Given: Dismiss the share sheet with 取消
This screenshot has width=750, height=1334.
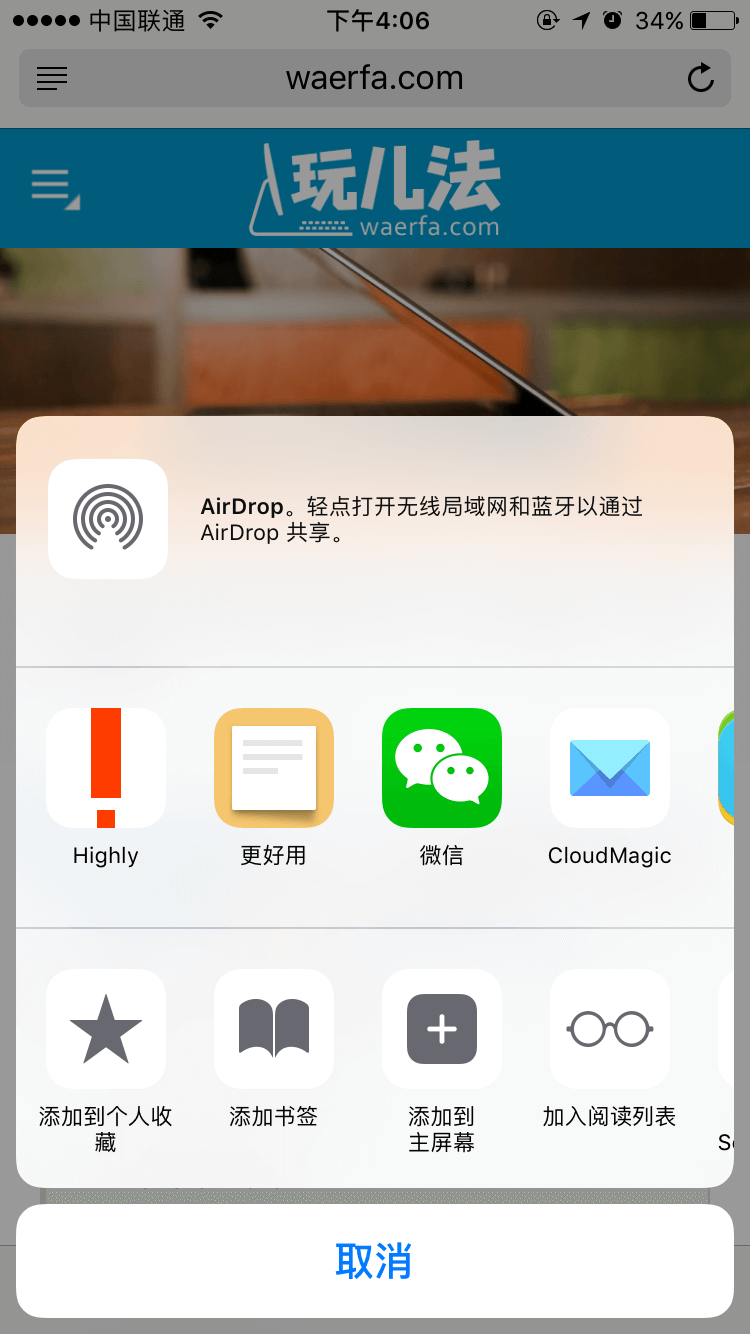Looking at the screenshot, I should (375, 1261).
